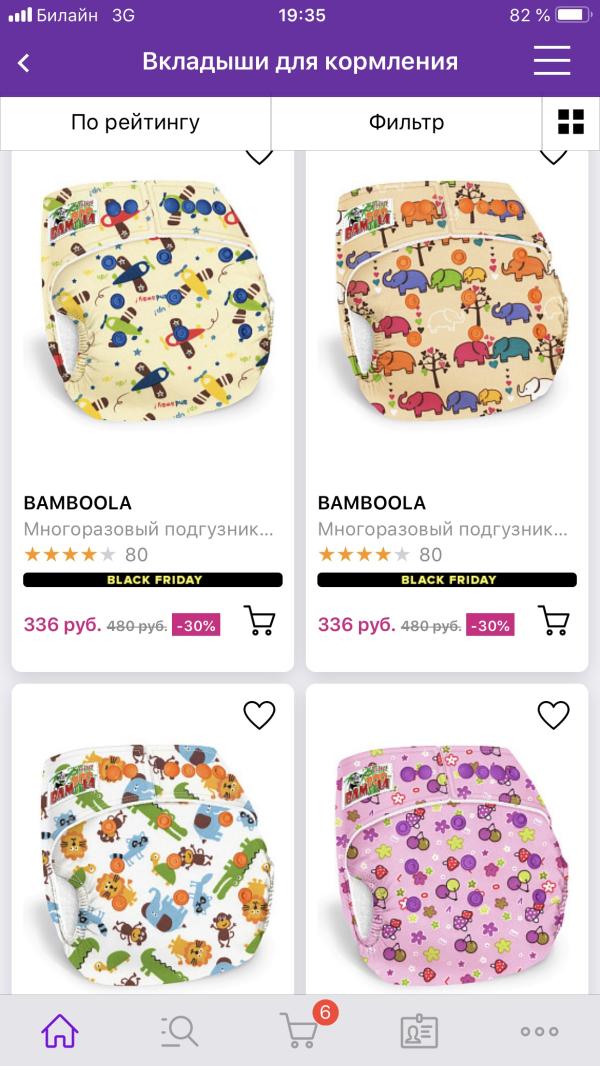Add the elephant-print diaper to cart
The width and height of the screenshot is (600, 1066).
tap(553, 620)
